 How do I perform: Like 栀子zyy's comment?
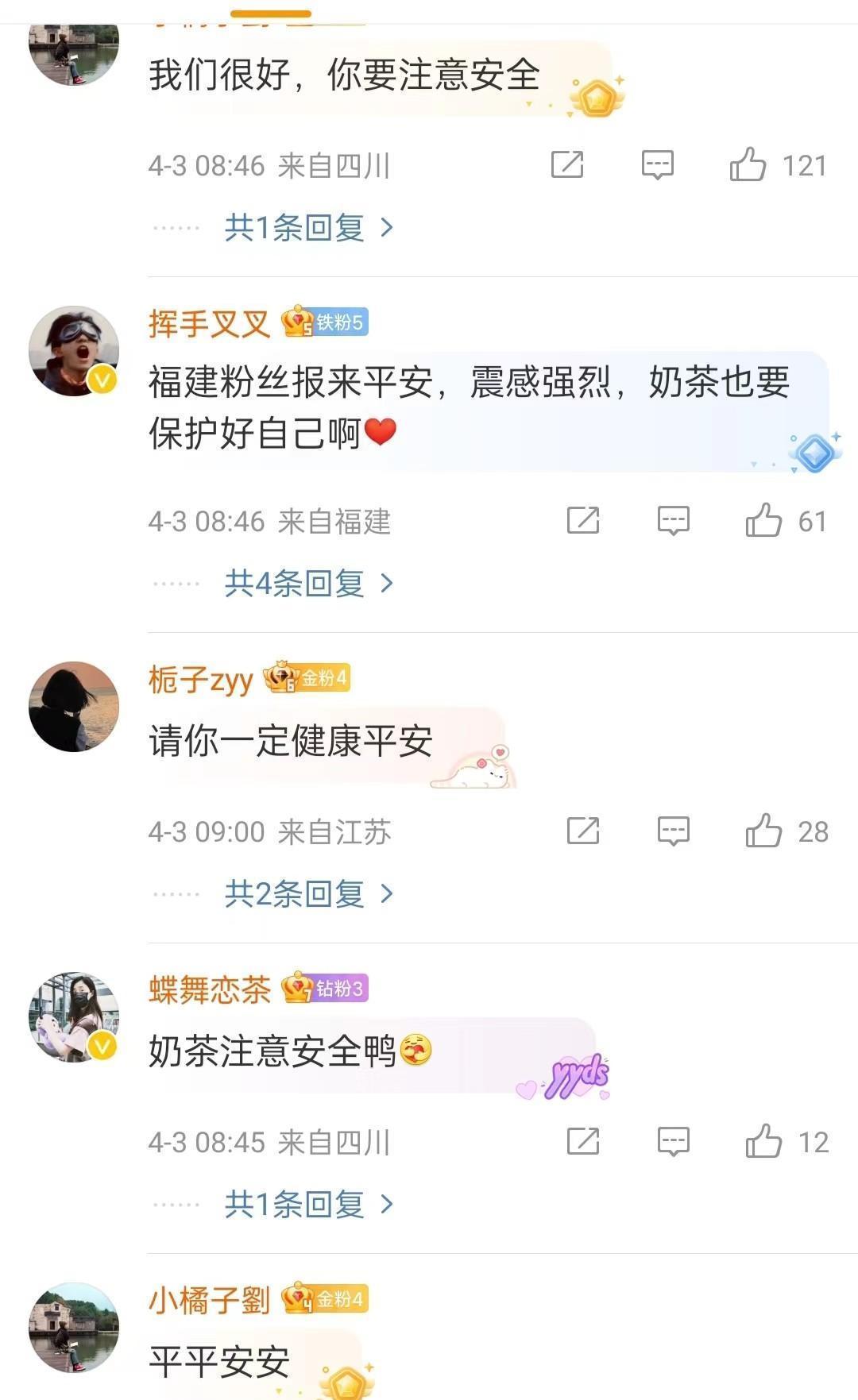763,831
